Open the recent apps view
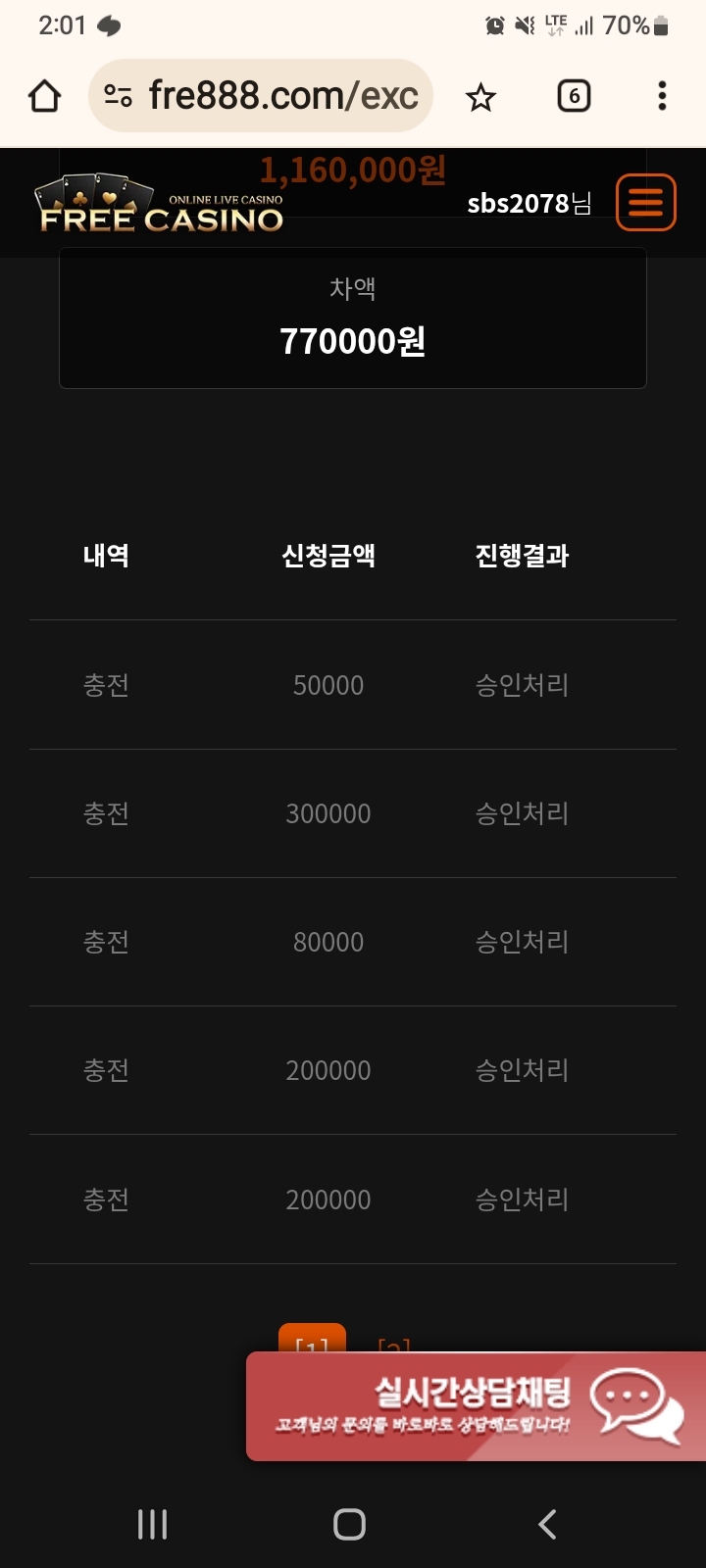706x1568 pixels. [x=152, y=1524]
